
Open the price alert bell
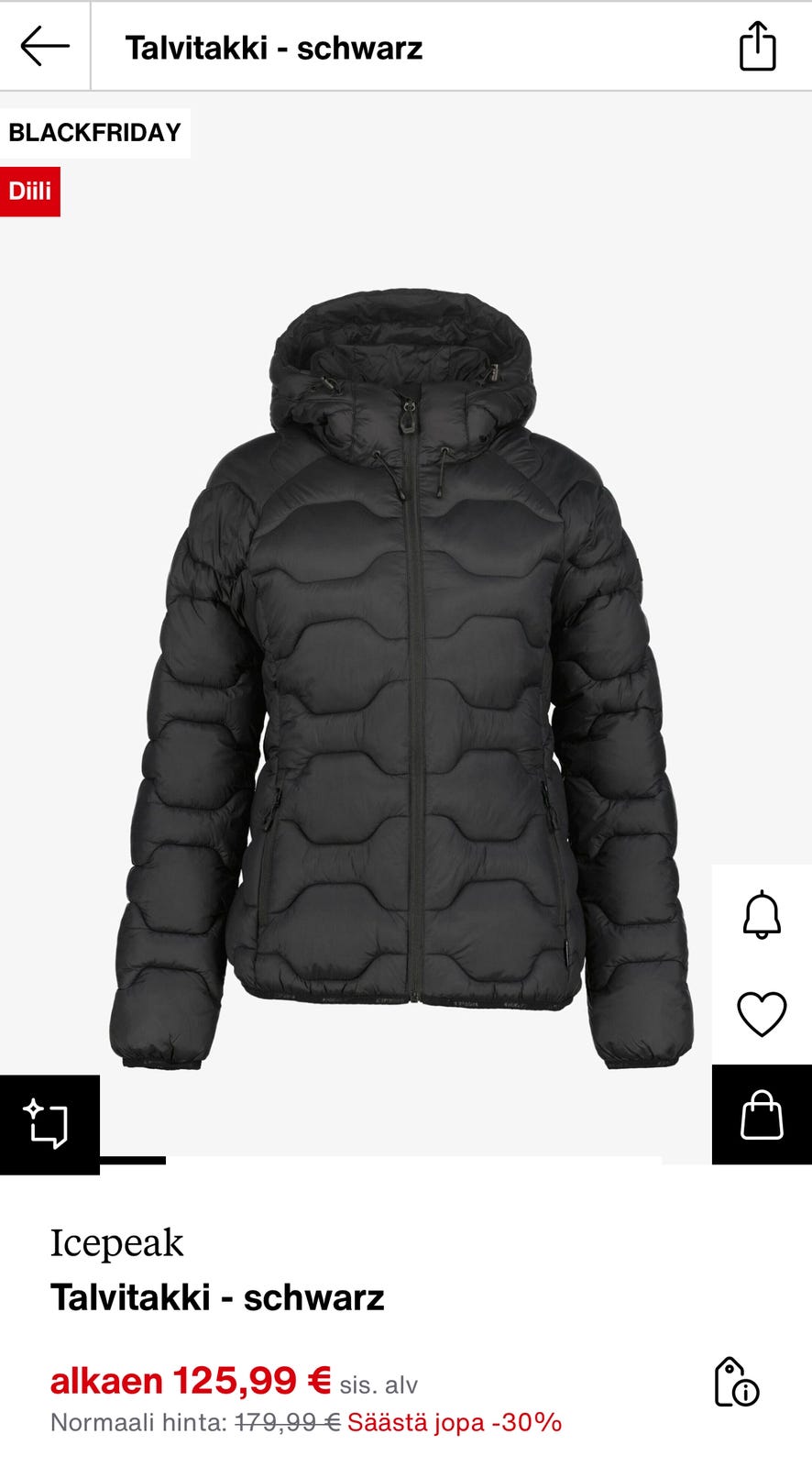tap(762, 914)
